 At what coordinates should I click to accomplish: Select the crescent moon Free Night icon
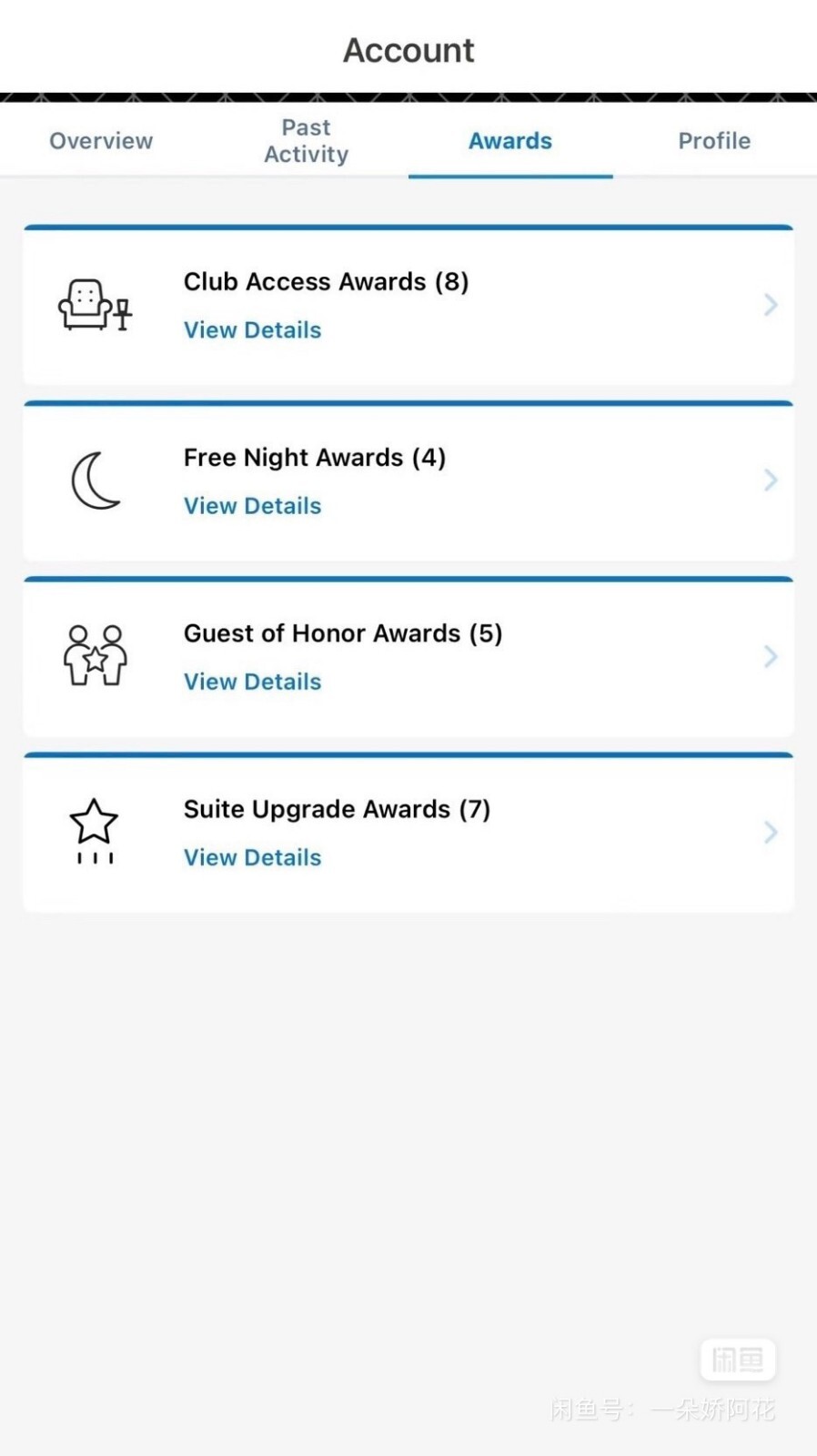[x=95, y=480]
